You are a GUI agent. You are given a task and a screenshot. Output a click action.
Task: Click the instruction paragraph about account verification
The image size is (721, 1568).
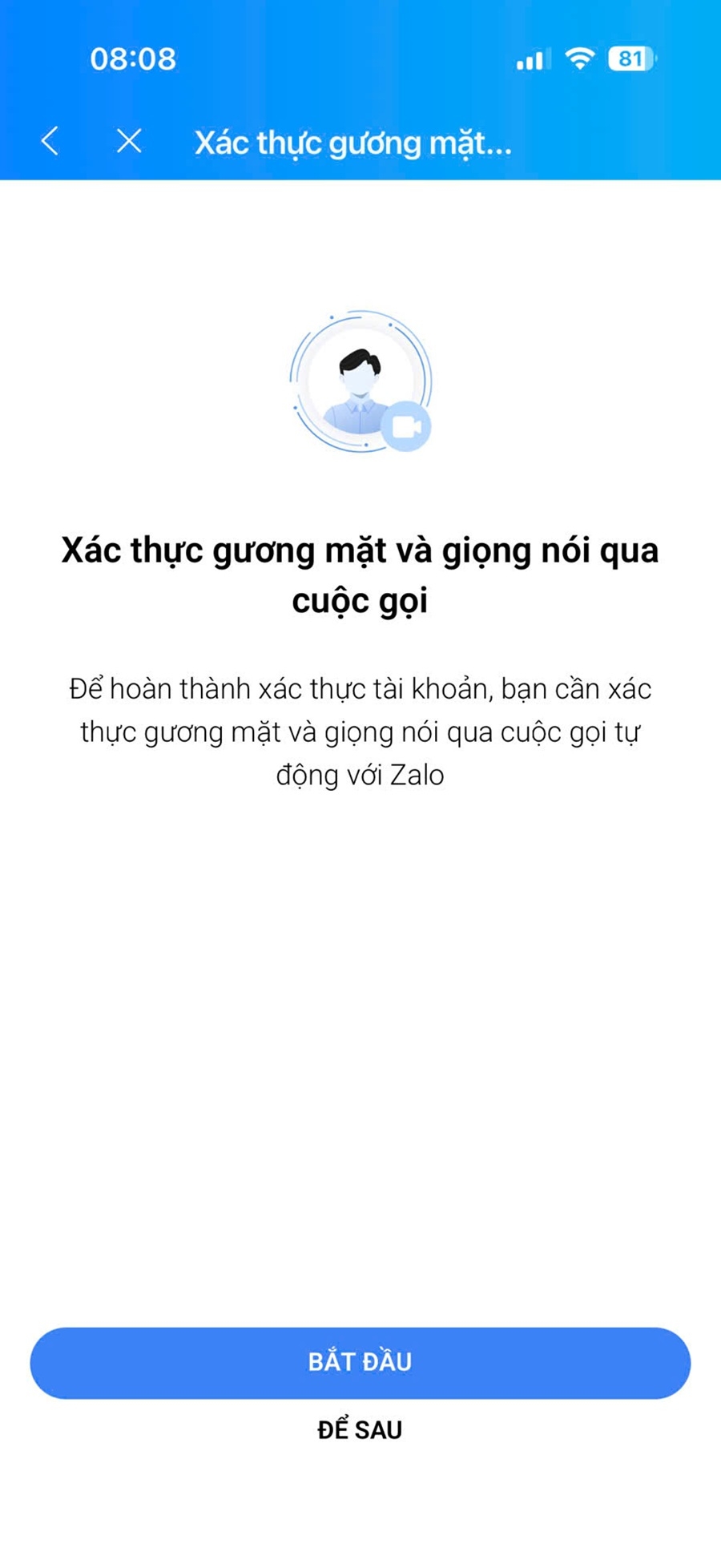click(x=360, y=731)
